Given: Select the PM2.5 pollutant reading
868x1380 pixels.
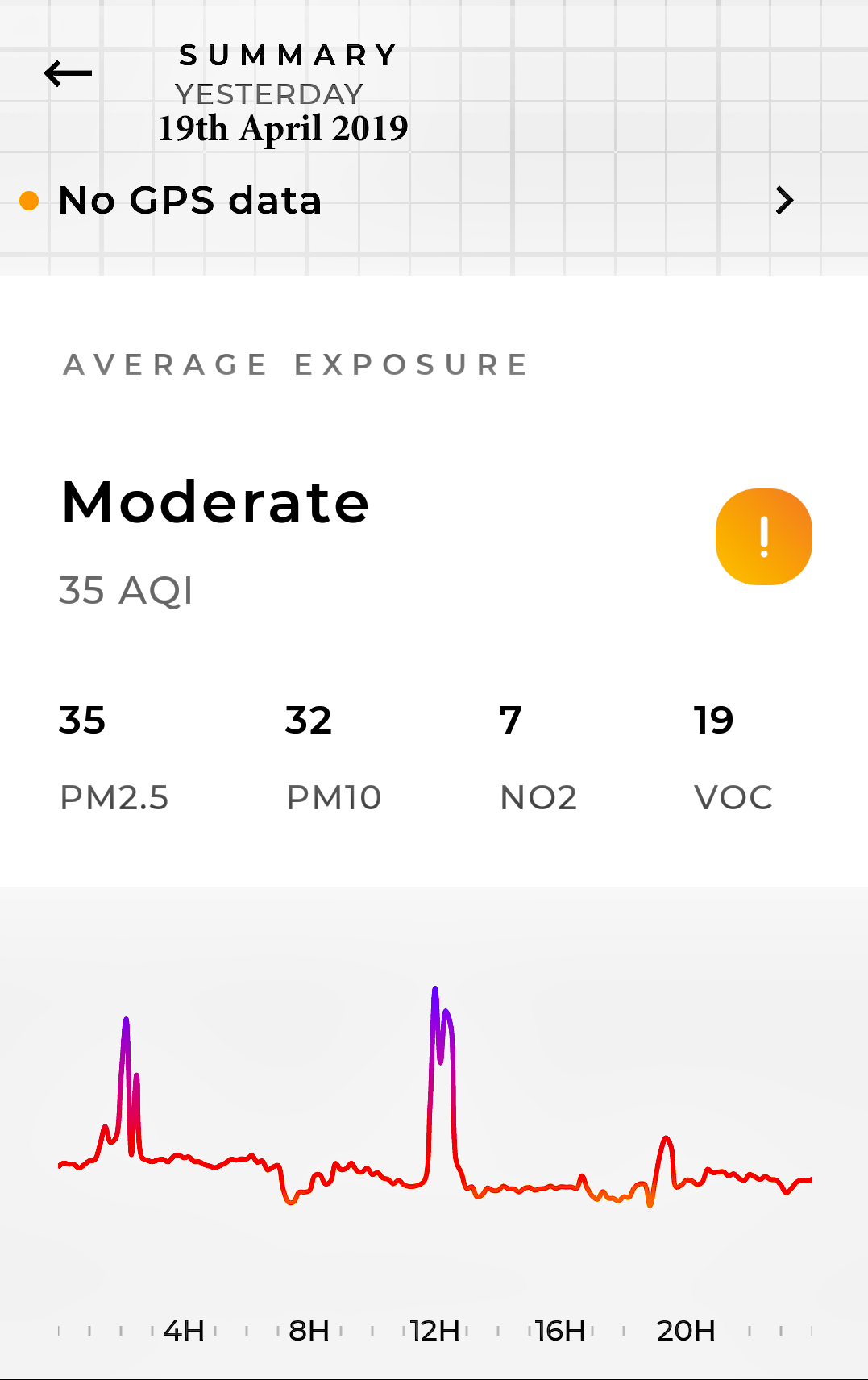Looking at the screenshot, I should tap(114, 758).
